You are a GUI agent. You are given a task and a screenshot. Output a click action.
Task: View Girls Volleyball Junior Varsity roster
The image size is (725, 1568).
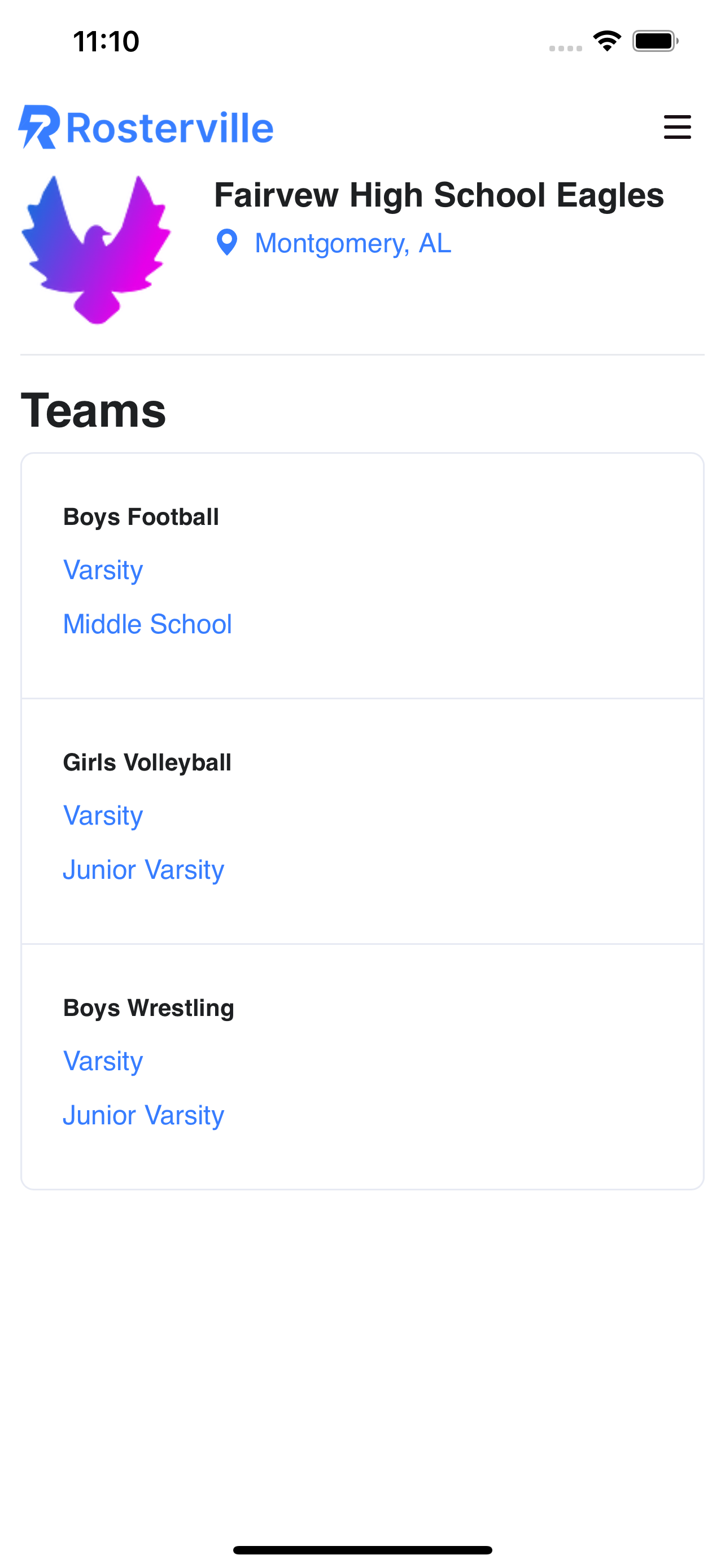tap(143, 870)
